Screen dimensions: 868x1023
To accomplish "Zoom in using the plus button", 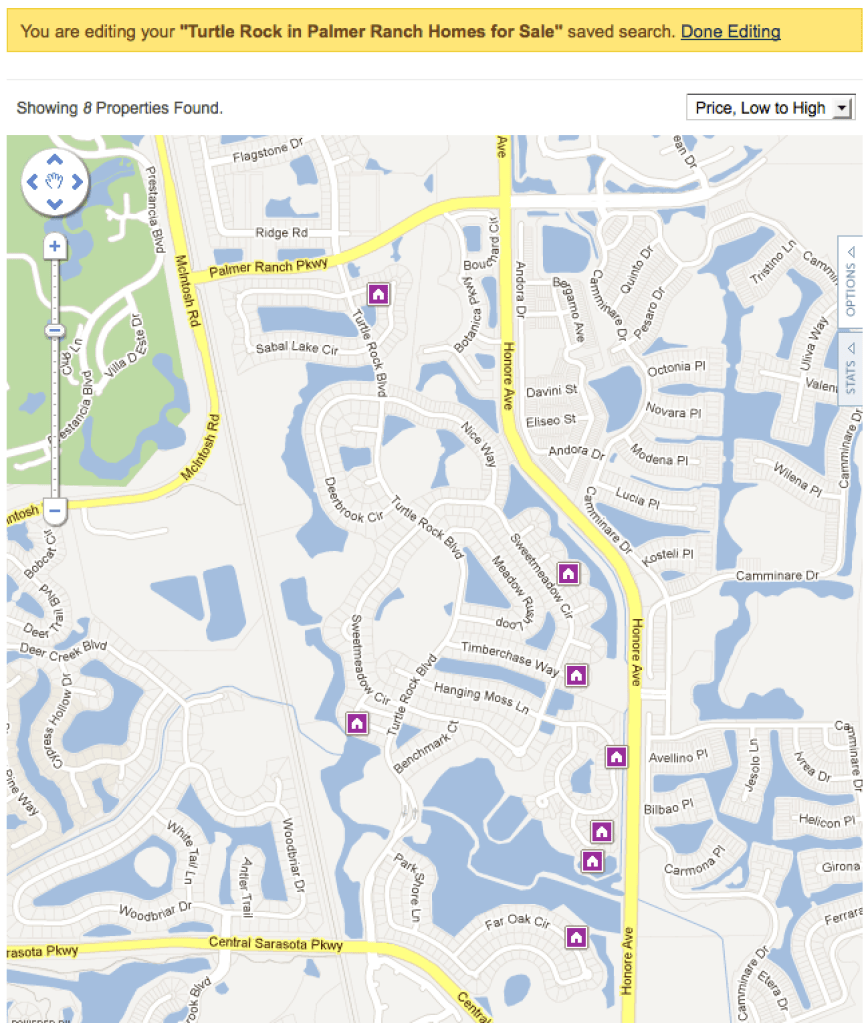I will (55, 246).
